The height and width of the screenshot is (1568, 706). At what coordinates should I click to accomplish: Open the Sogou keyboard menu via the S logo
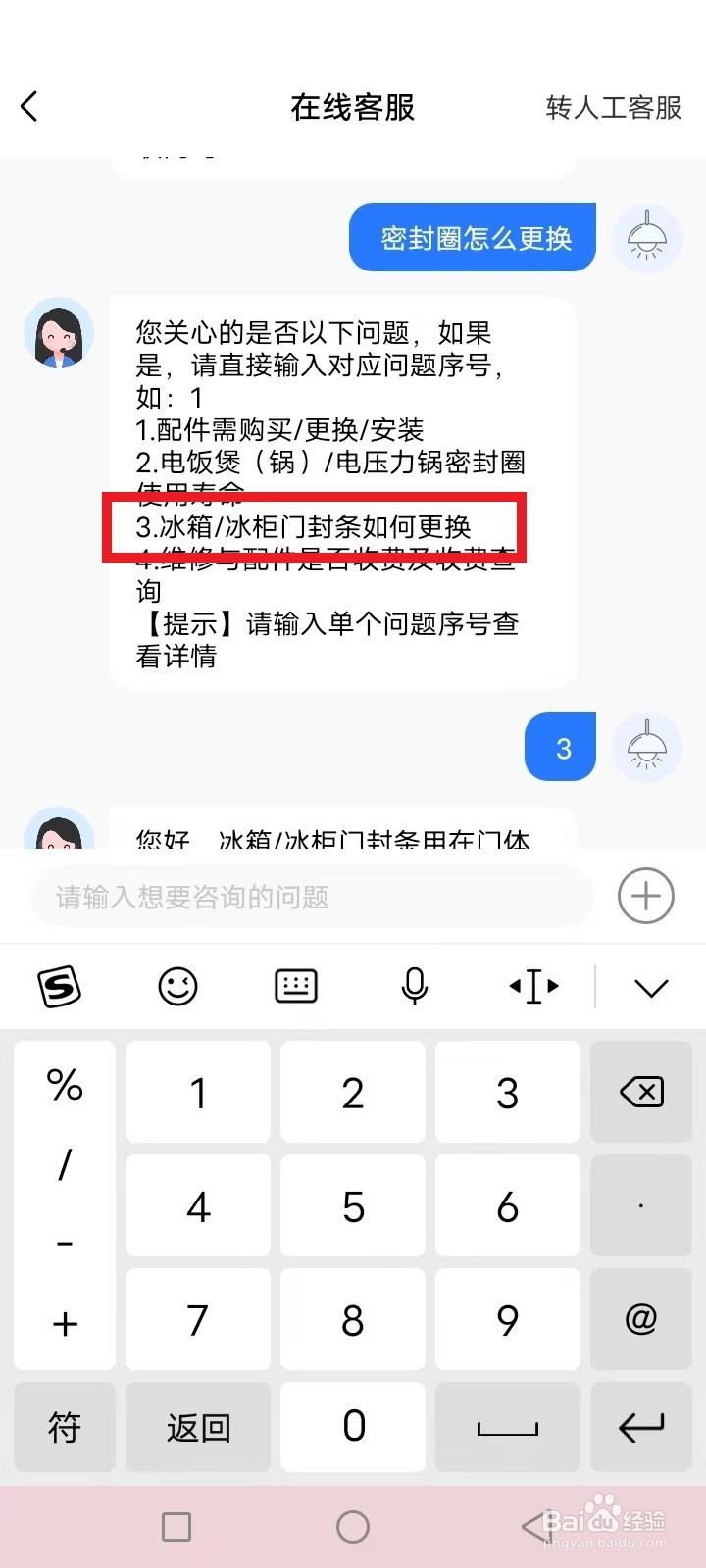[x=61, y=987]
